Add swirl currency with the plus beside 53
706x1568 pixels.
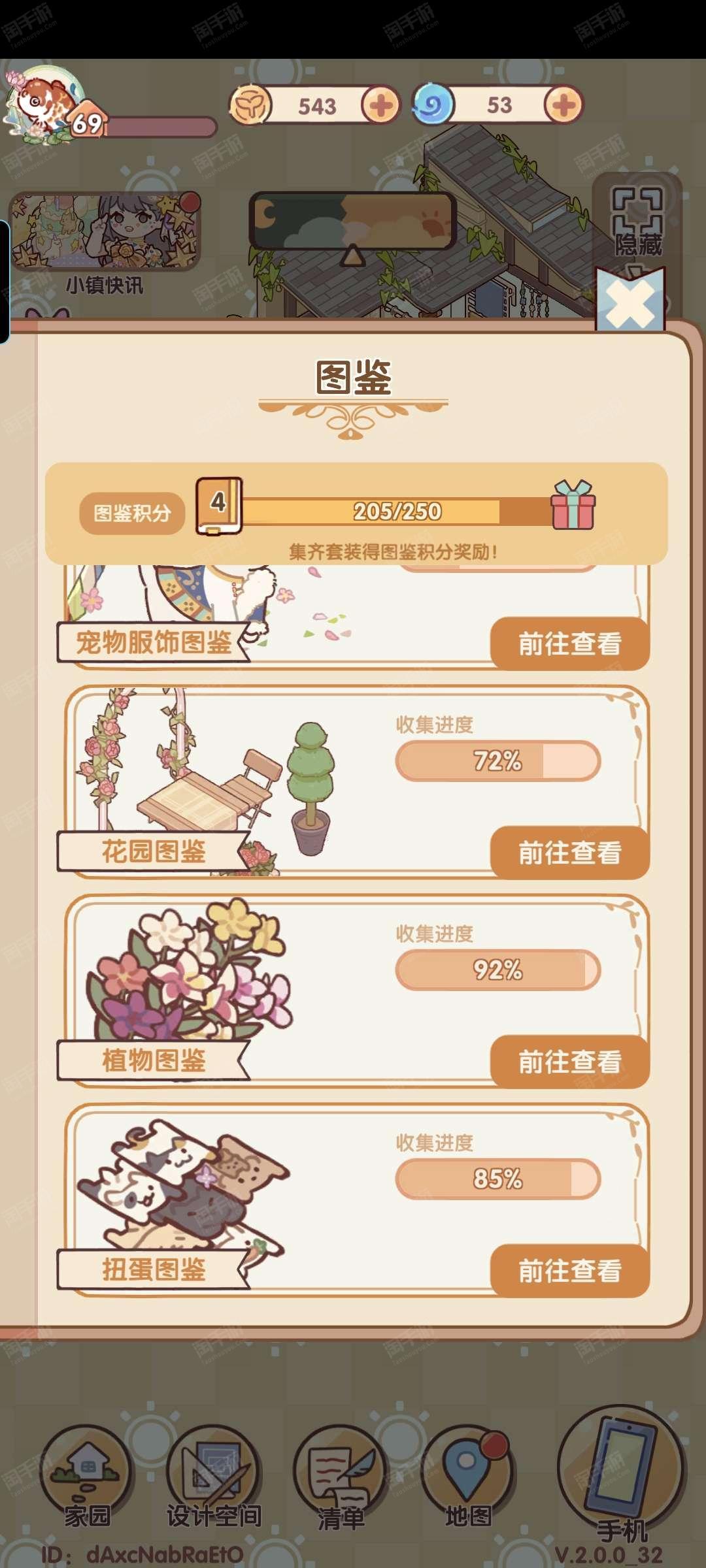(563, 105)
